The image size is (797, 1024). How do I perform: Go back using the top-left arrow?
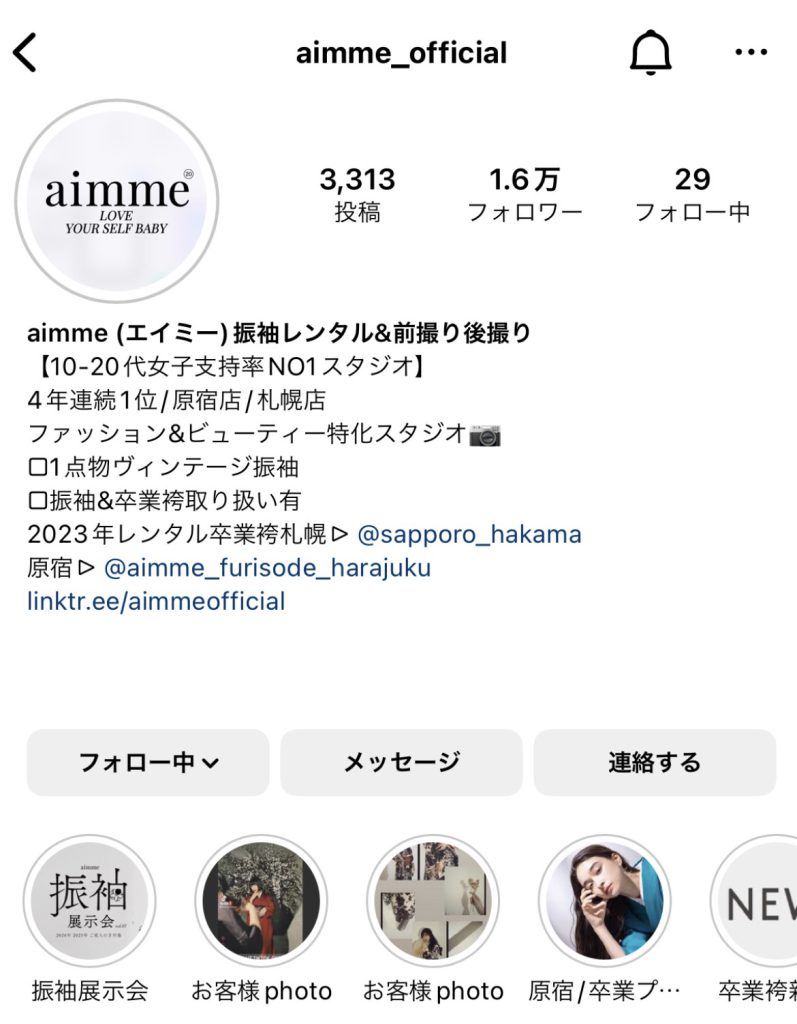coord(25,52)
